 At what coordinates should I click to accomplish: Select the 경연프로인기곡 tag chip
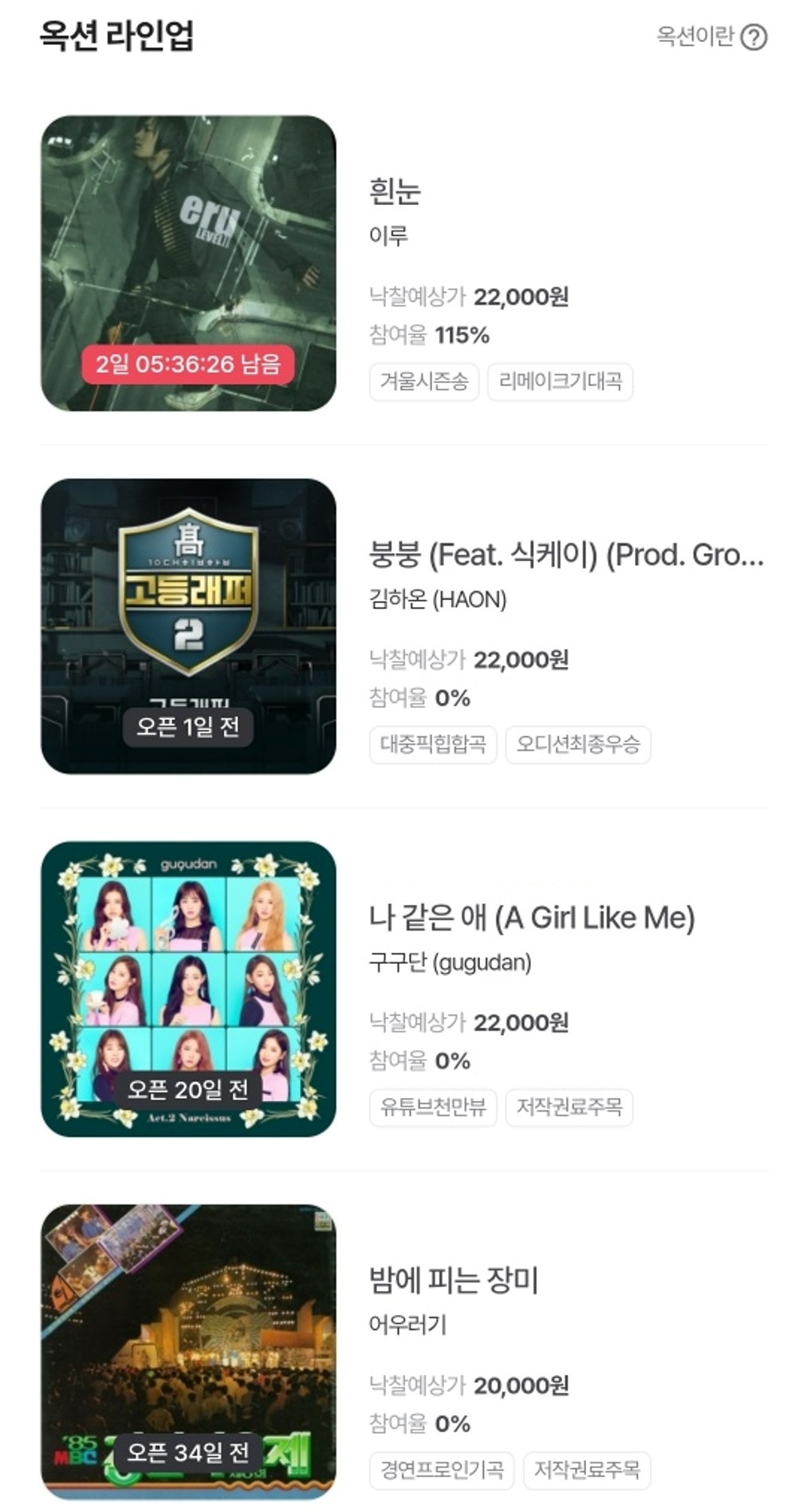tap(441, 1470)
